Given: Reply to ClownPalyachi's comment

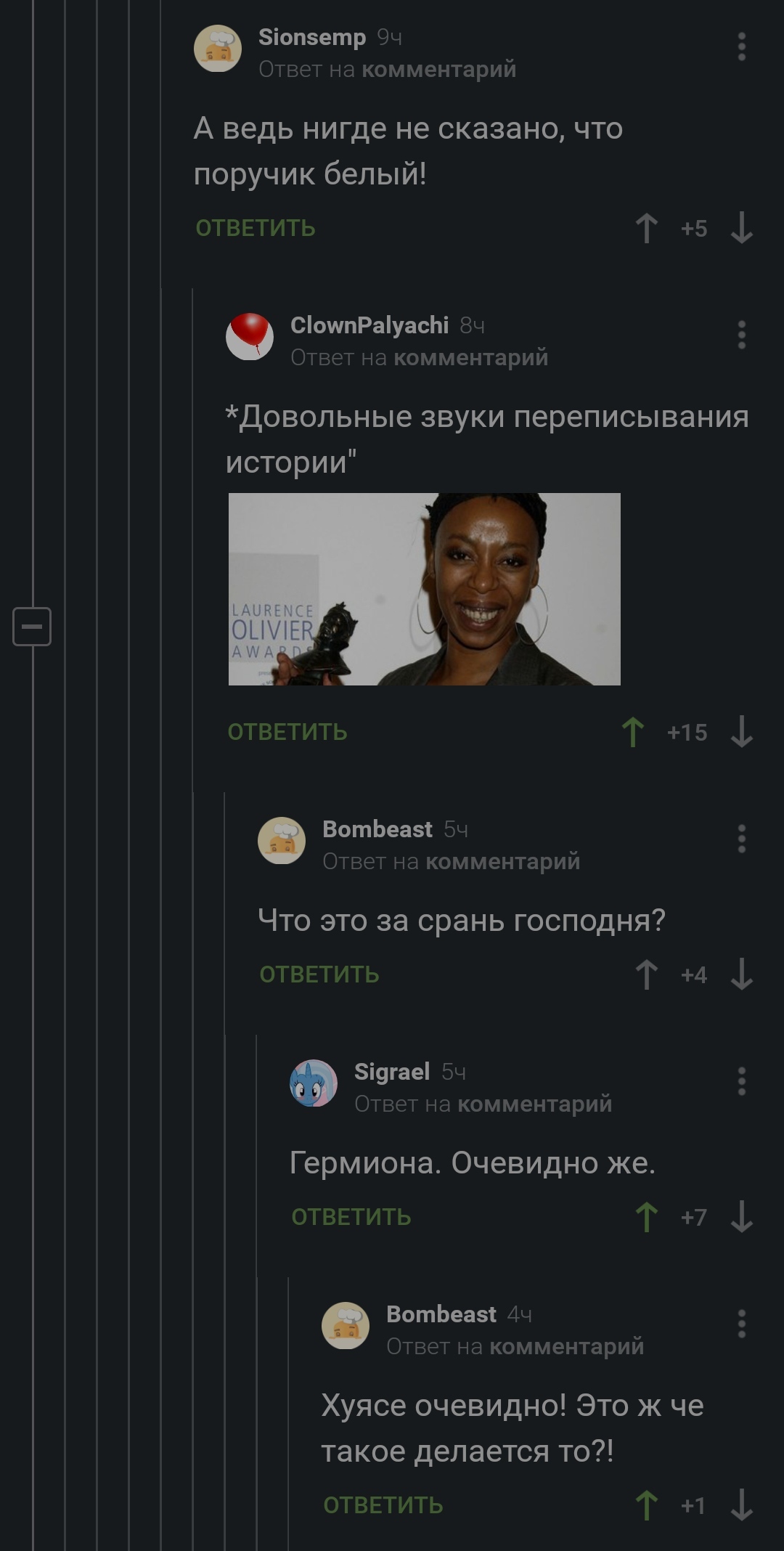Looking at the screenshot, I should pyautogui.click(x=287, y=732).
